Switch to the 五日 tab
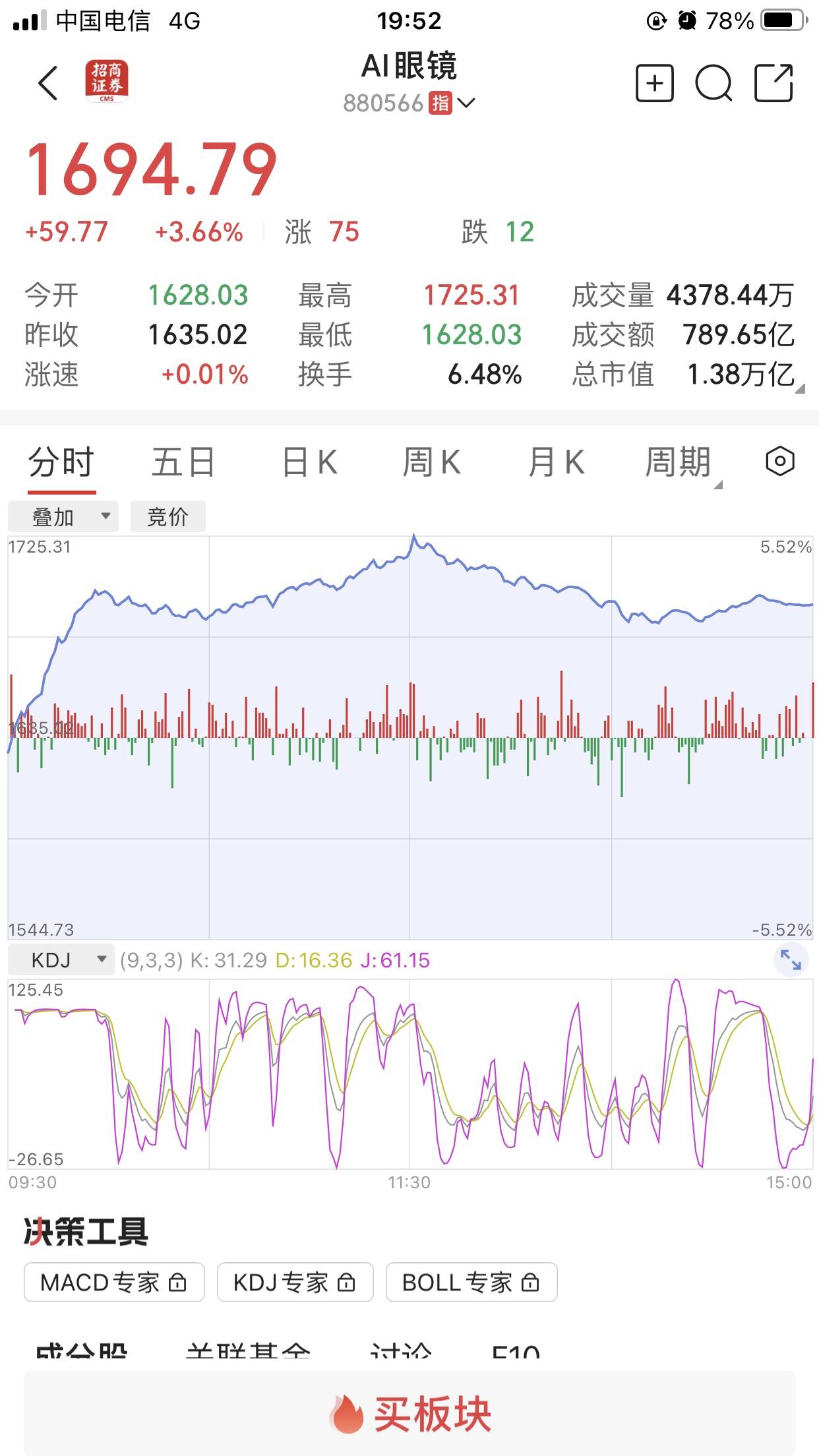This screenshot has height=1456, width=819. click(183, 462)
